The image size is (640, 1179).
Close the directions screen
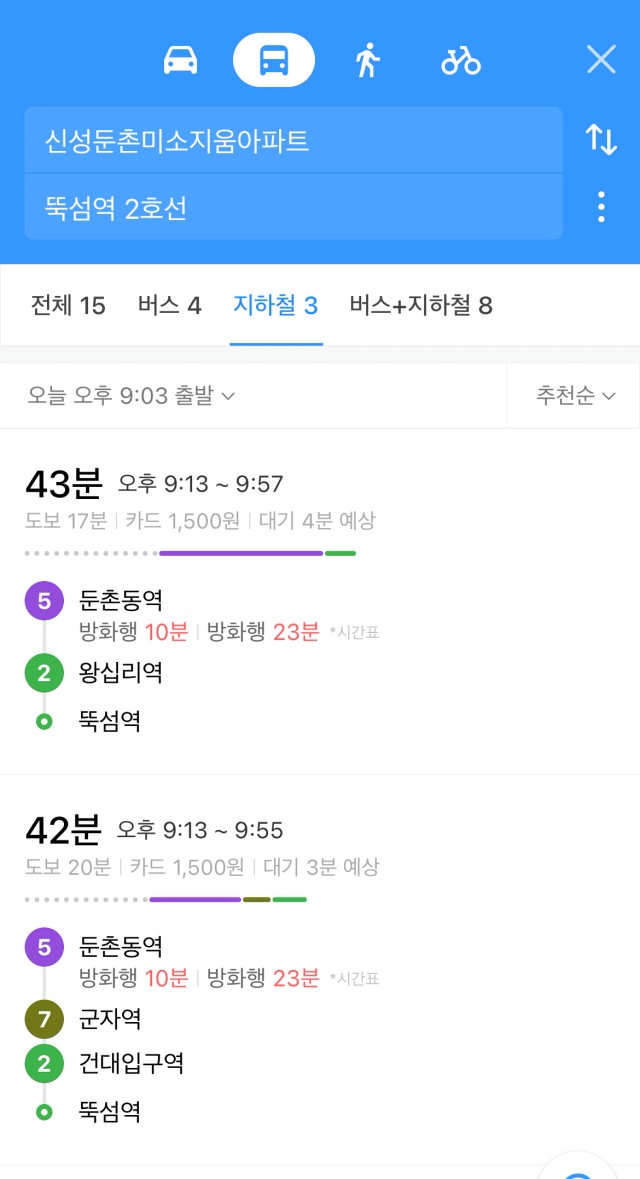pos(601,59)
